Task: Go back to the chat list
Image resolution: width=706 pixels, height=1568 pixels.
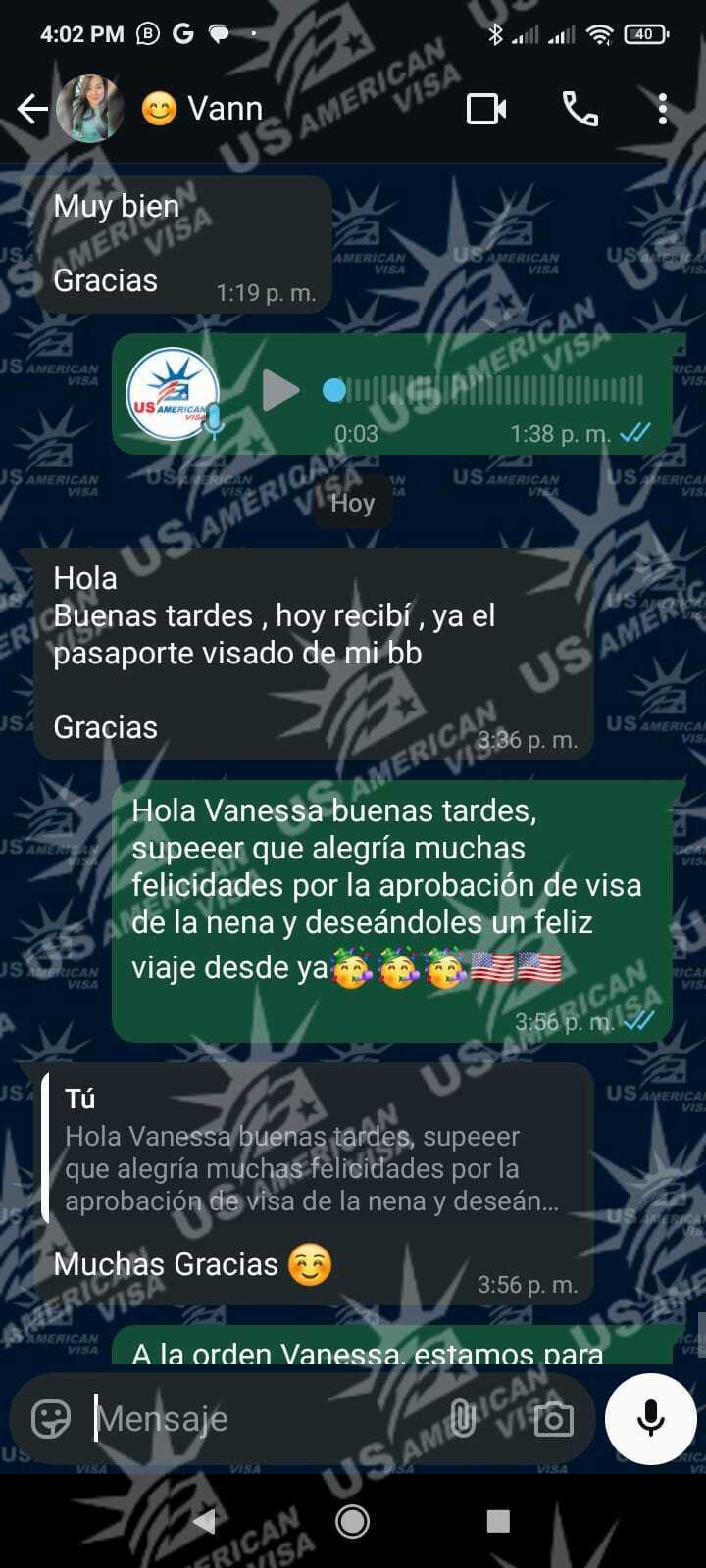Action: tap(31, 109)
